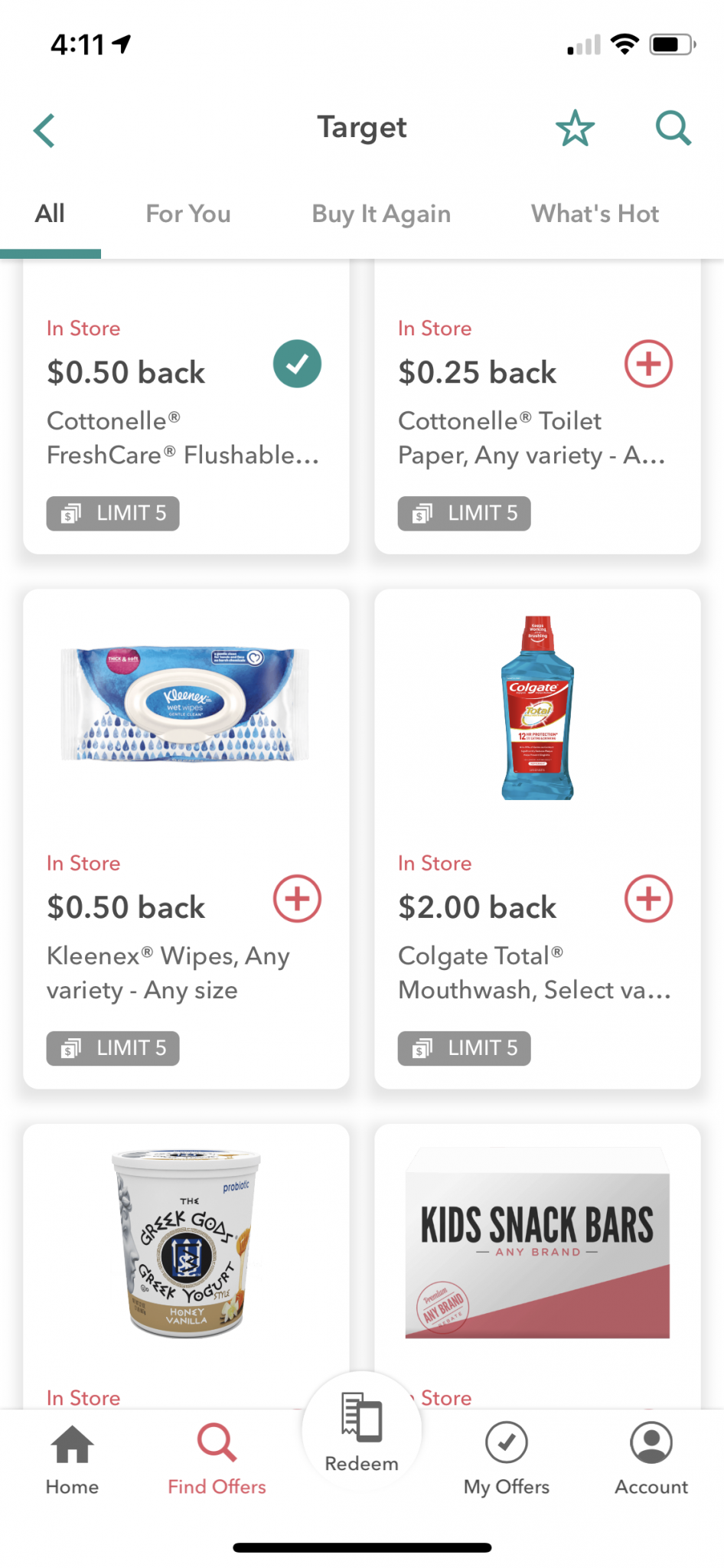
Task: Go to My Offers
Action: [507, 1457]
